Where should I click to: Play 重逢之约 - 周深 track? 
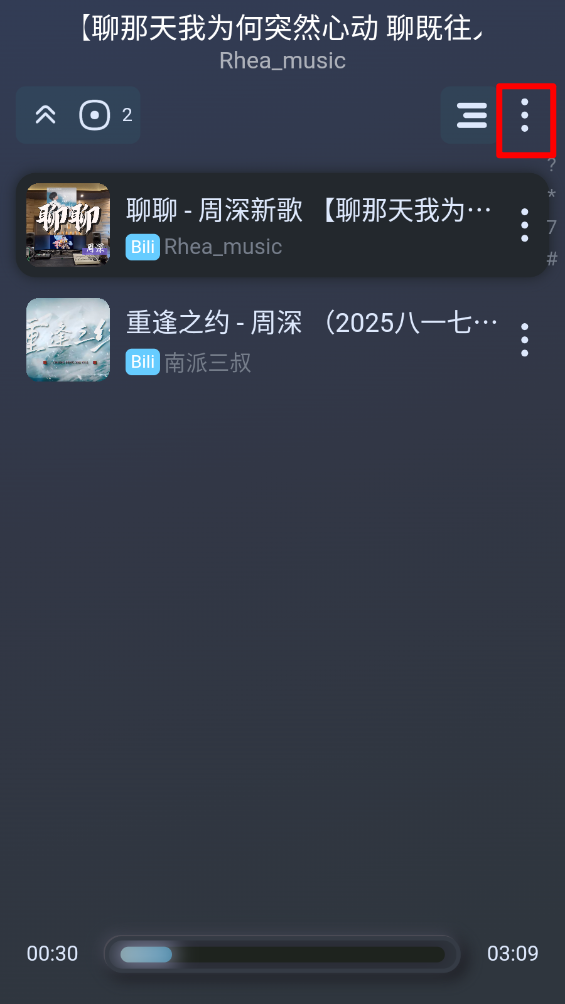tap(282, 339)
